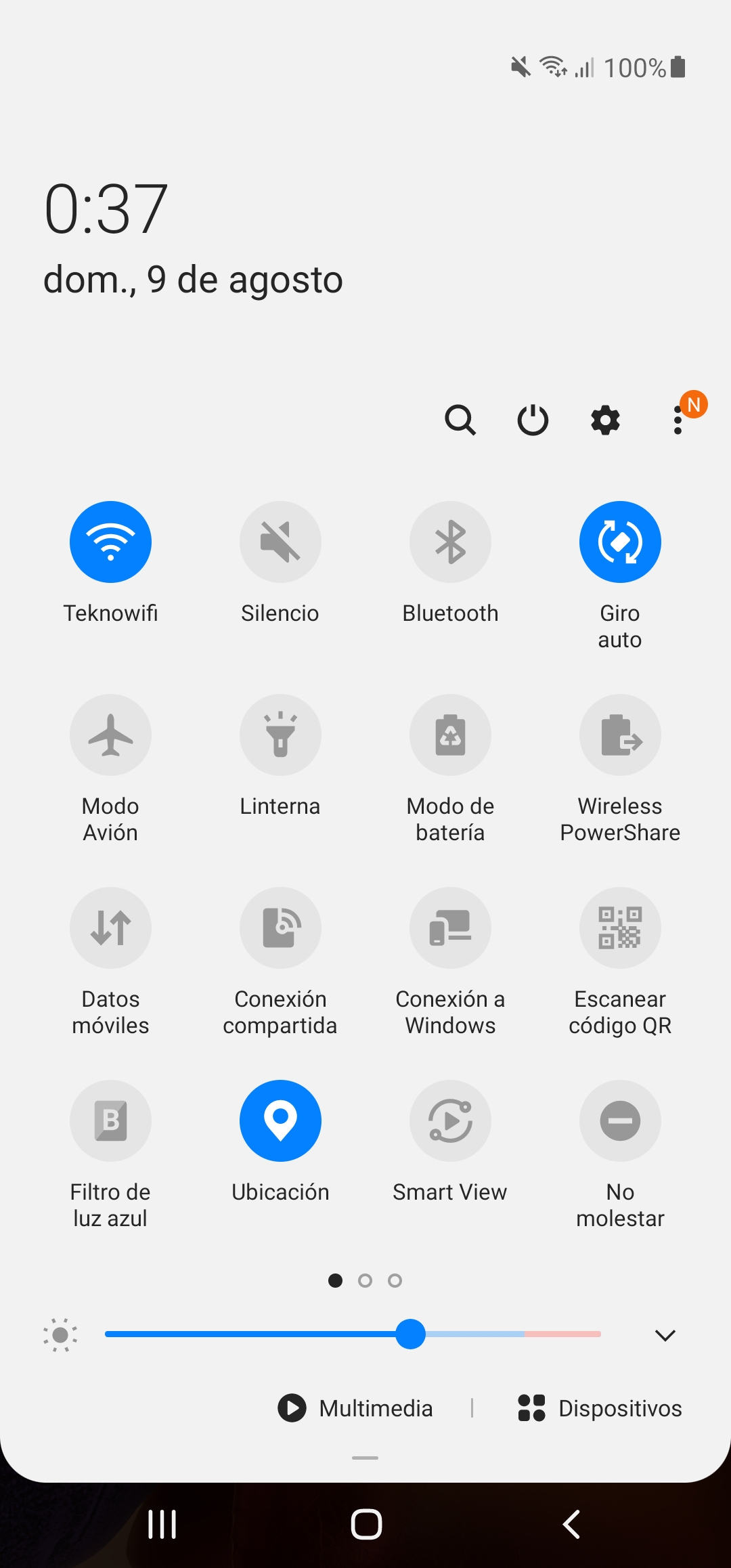Tap Escanear código QR
The image size is (731, 1568).
coord(620,928)
